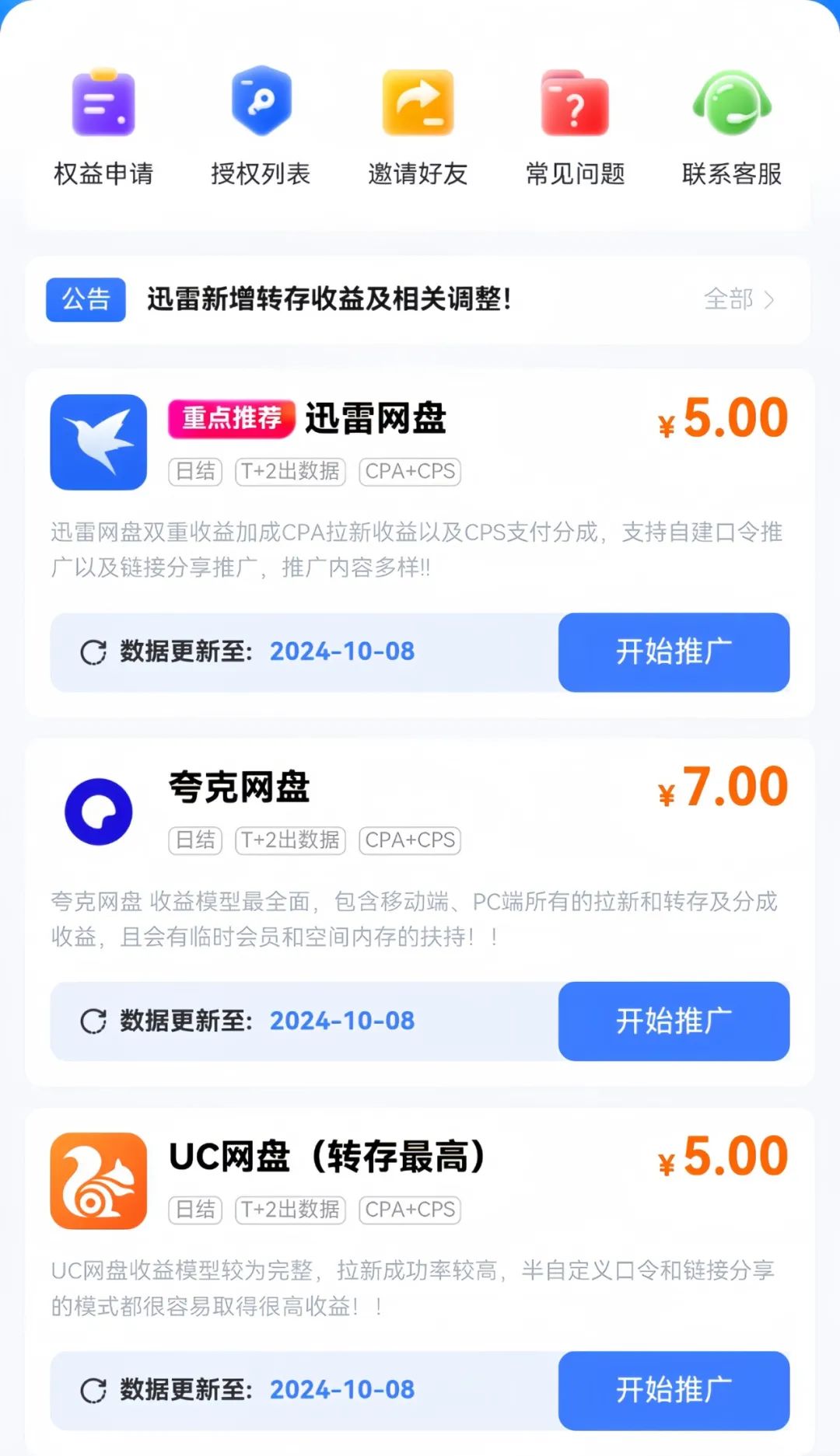Start promoting 夸克网盘
The height and width of the screenshot is (1456, 840).
tap(674, 1021)
